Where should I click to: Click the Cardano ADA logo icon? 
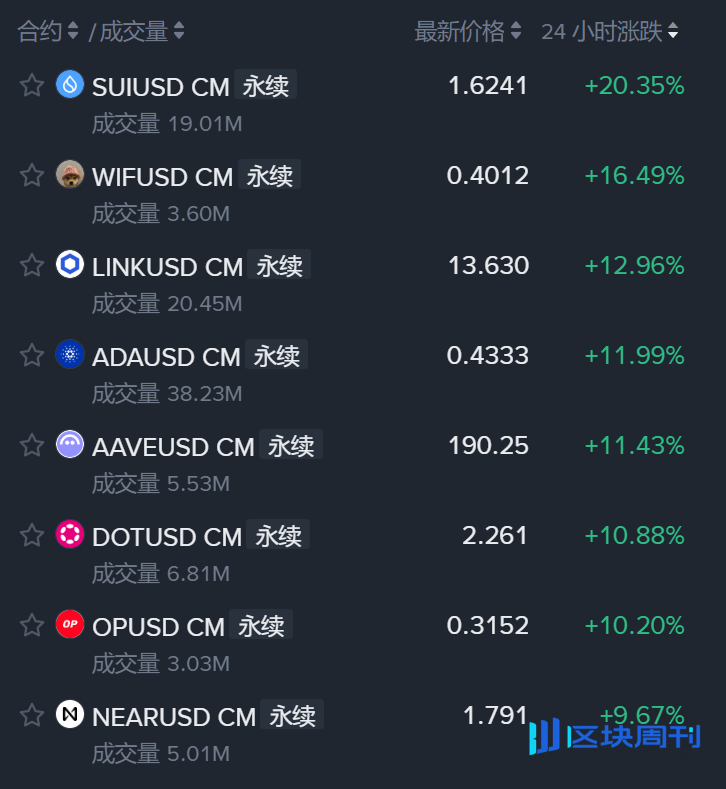(x=68, y=355)
